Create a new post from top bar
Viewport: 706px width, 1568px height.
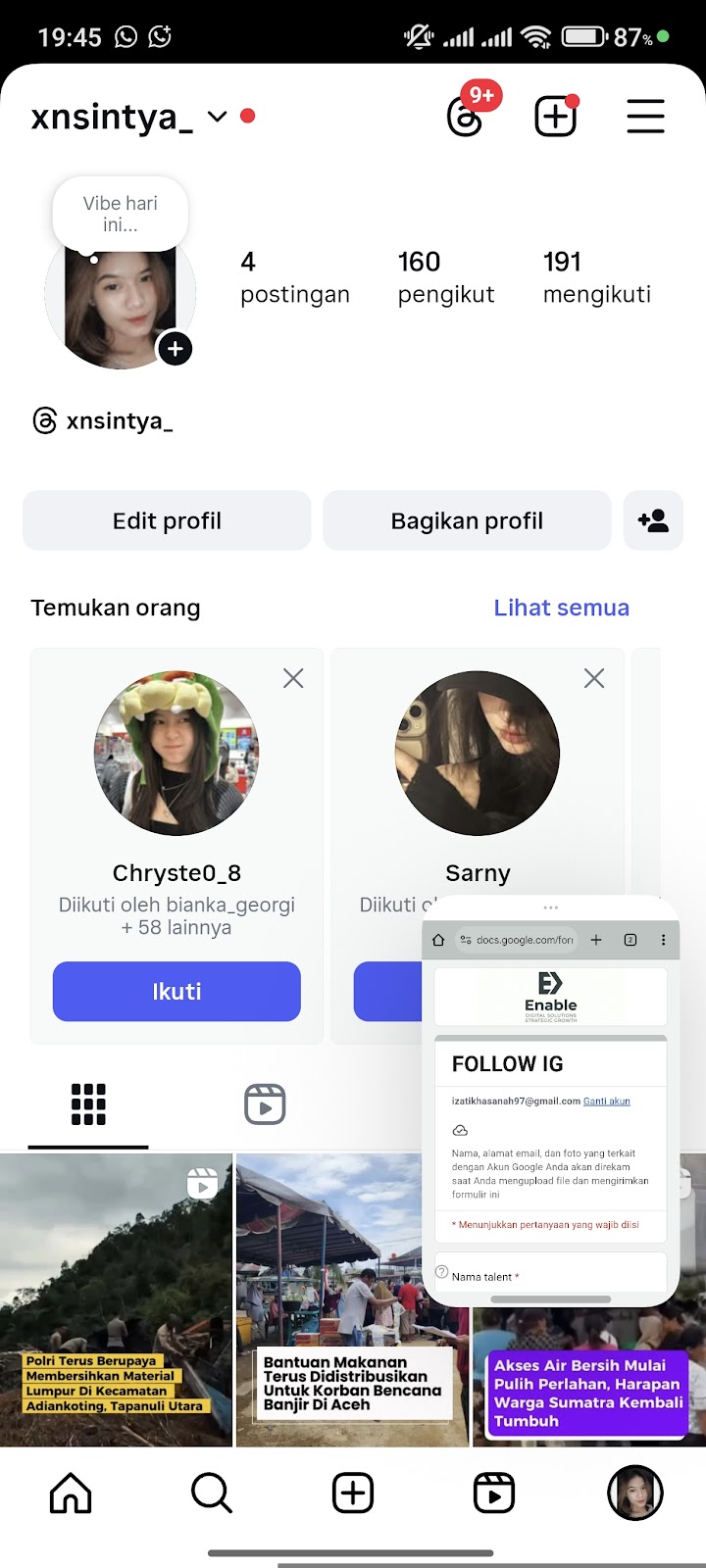(555, 118)
